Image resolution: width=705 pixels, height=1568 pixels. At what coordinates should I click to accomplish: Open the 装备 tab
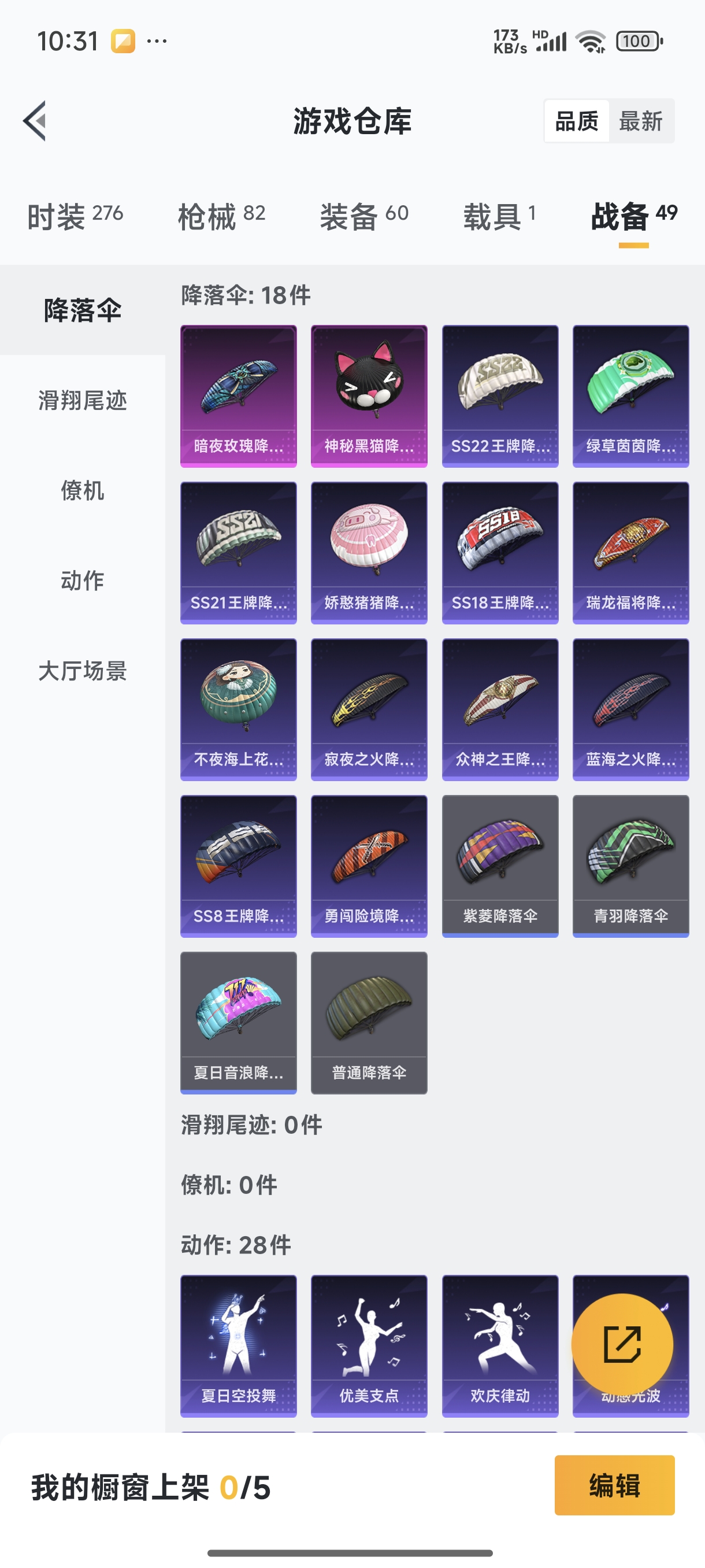[363, 216]
